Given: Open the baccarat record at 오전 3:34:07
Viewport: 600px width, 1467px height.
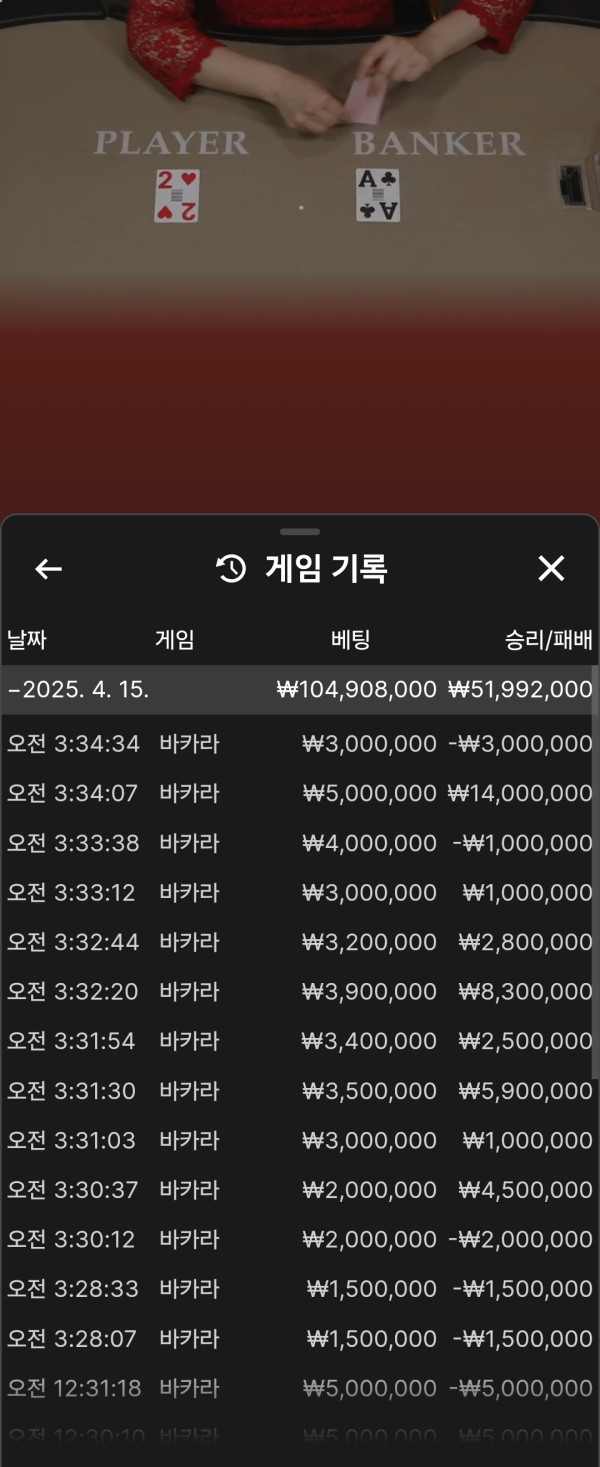Looking at the screenshot, I should pyautogui.click(x=299, y=794).
